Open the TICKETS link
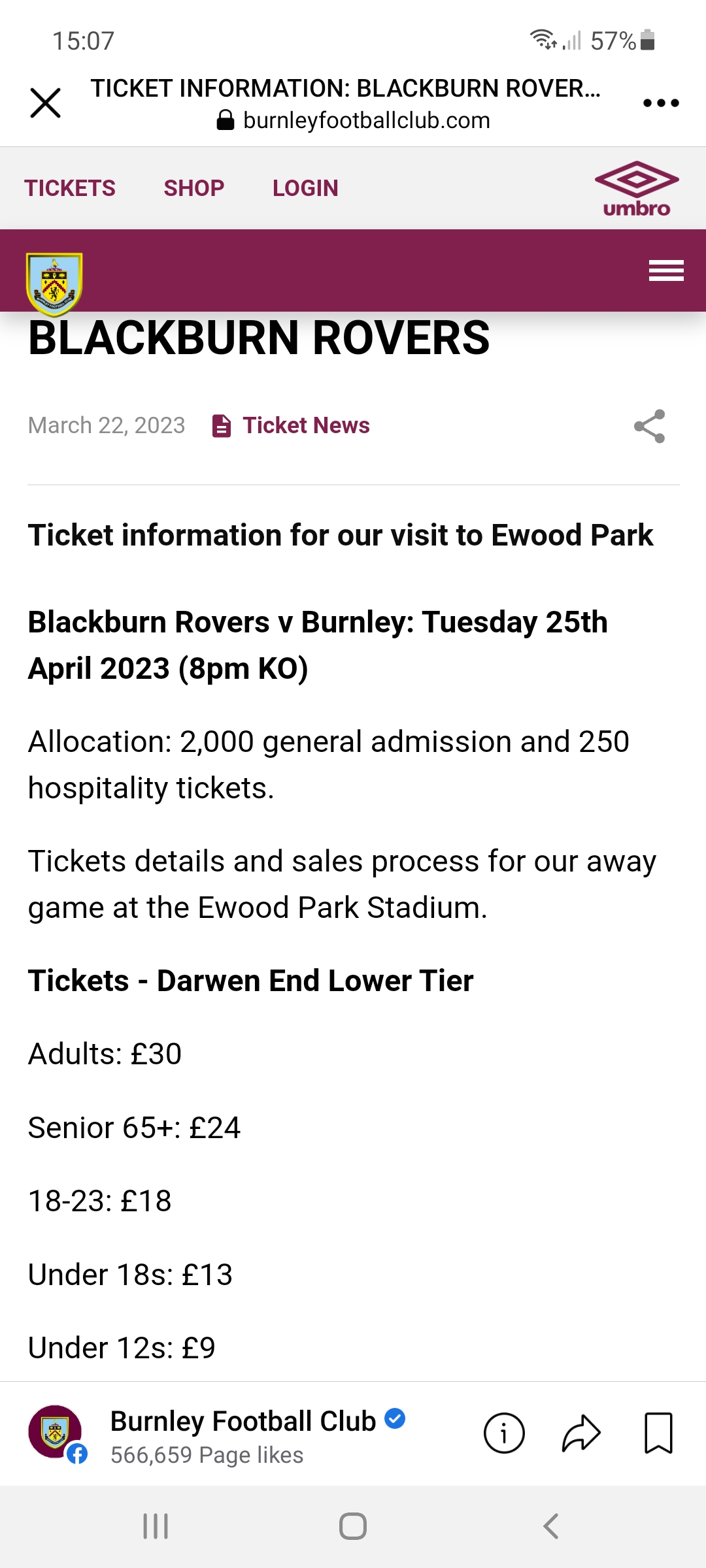This screenshot has height=1568, width=706. coord(70,188)
